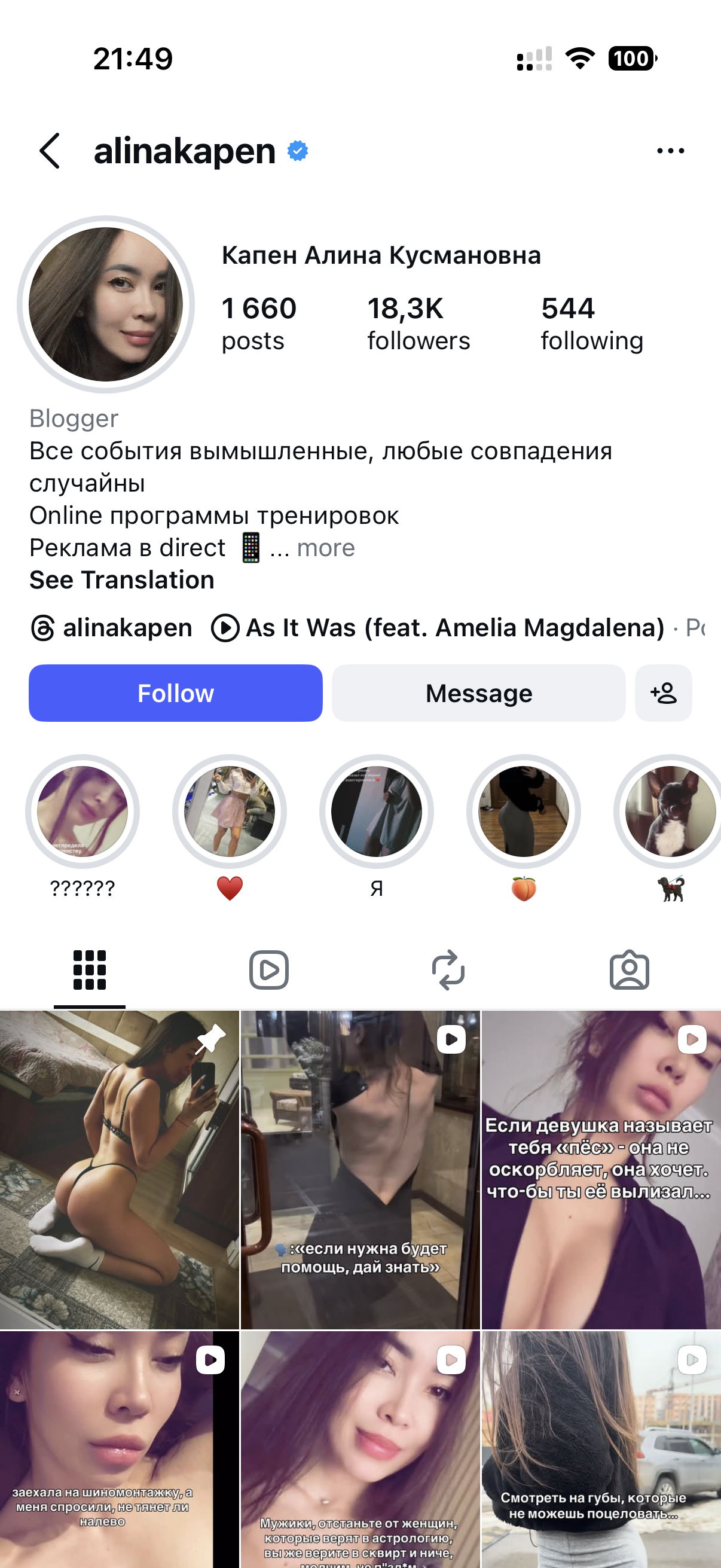Open the alinakapen Threads link

point(112,627)
